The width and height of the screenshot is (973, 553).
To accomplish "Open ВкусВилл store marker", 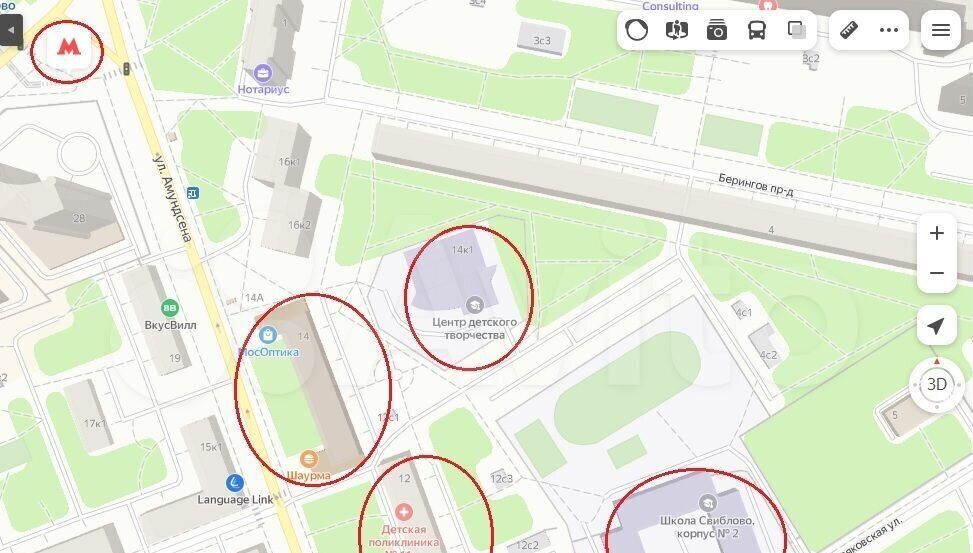I will pyautogui.click(x=170, y=308).
